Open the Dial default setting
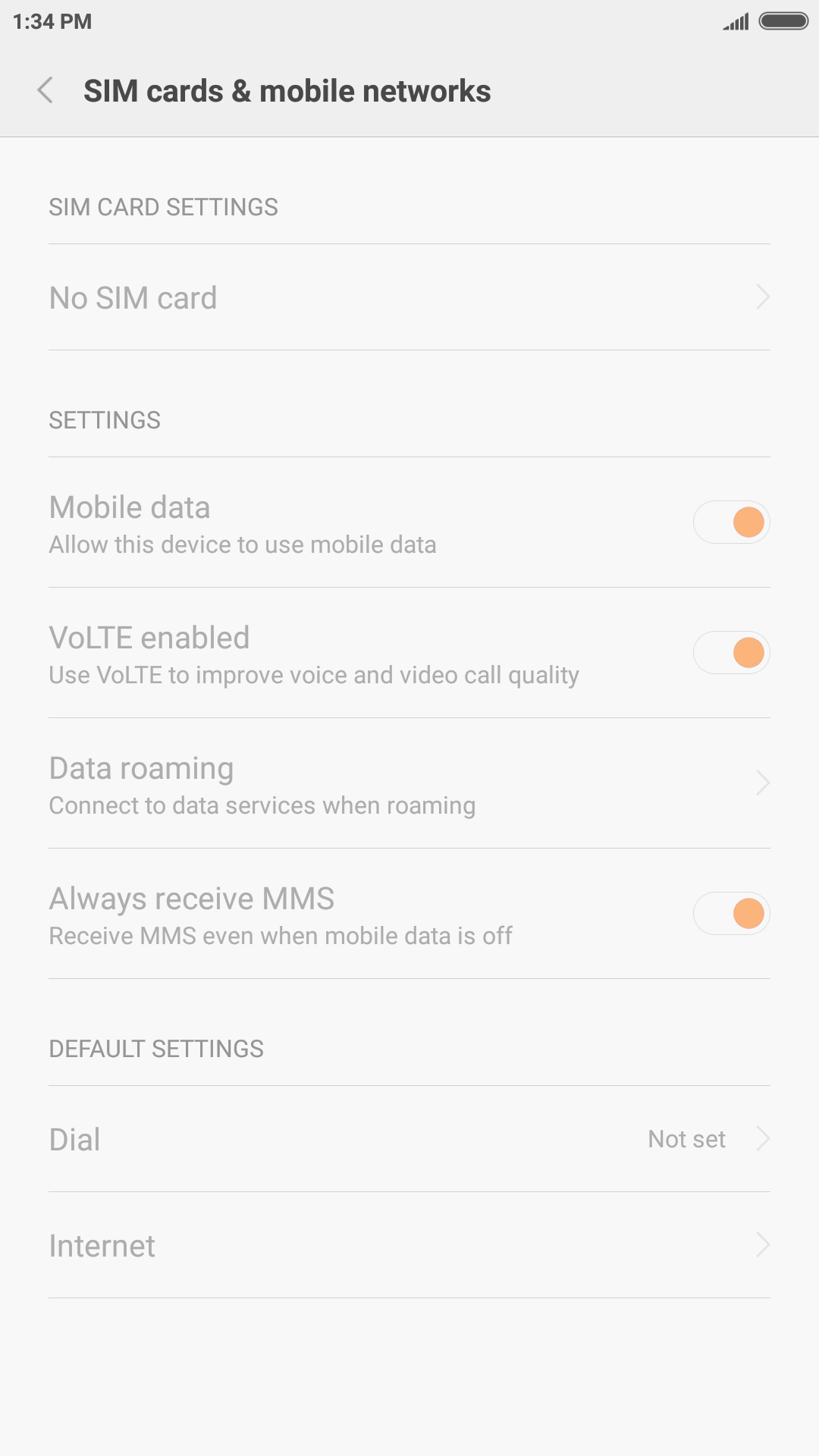 (409, 1139)
